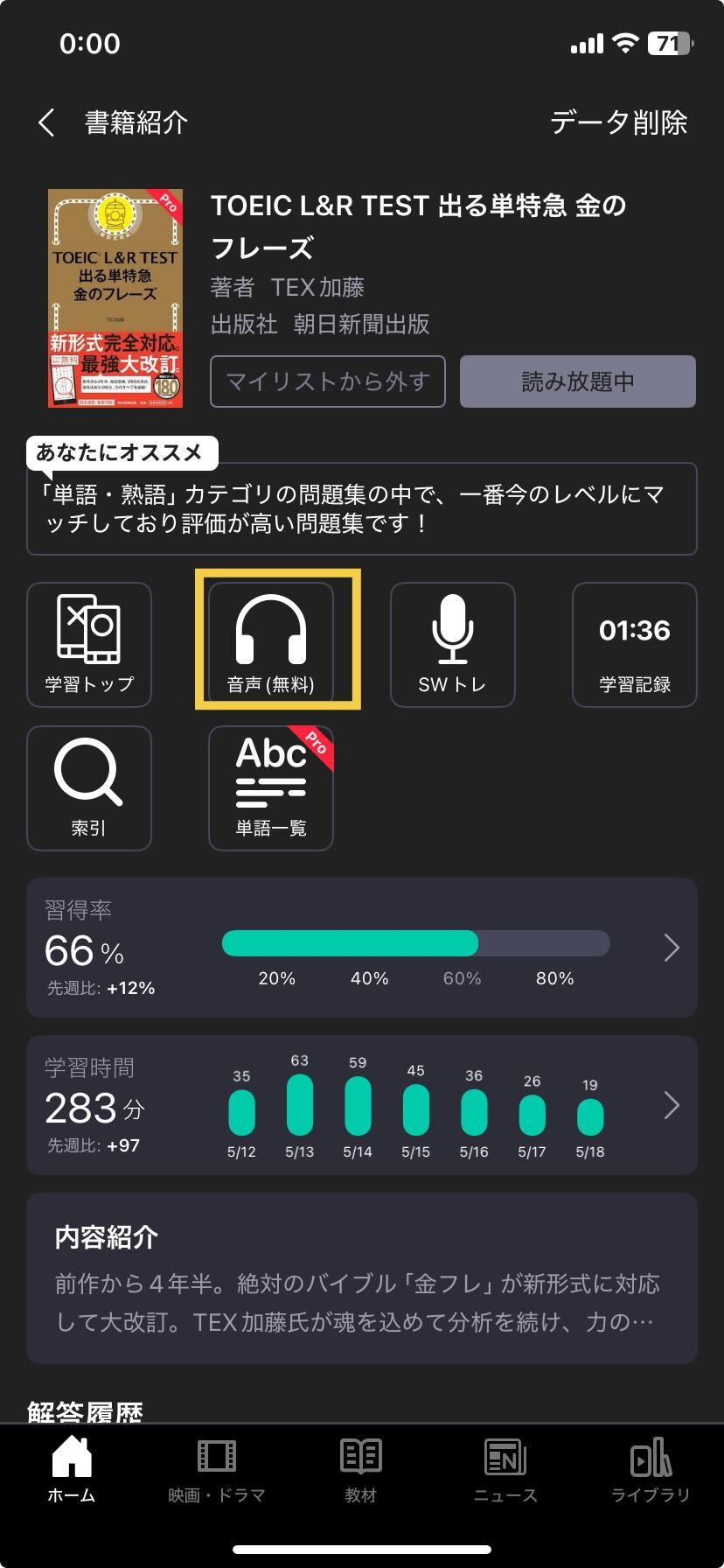Remove the book with マイリストから外す
Screen dimensions: 724x1568
tap(328, 381)
